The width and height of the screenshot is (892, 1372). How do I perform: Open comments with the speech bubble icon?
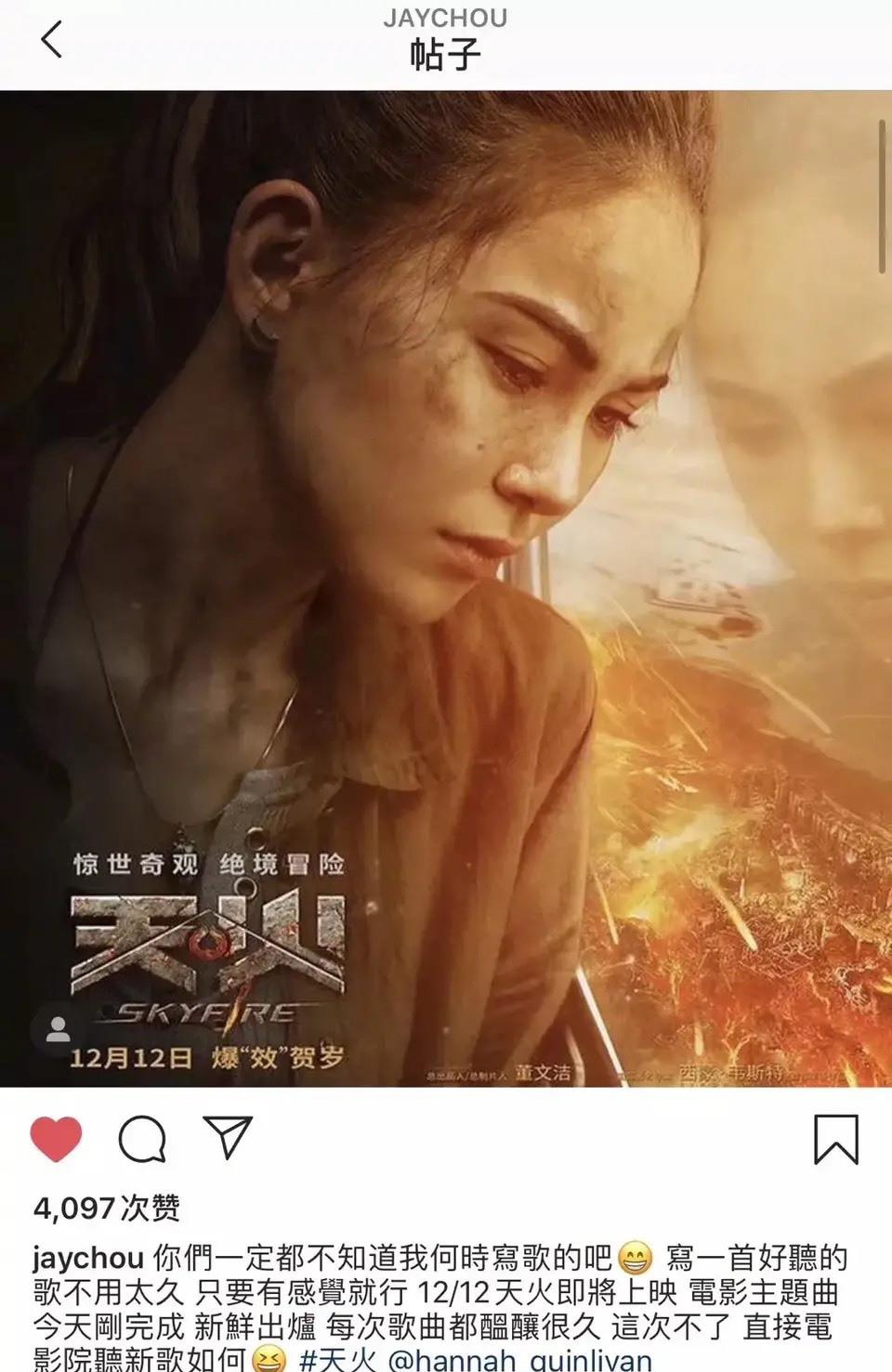tap(142, 1139)
